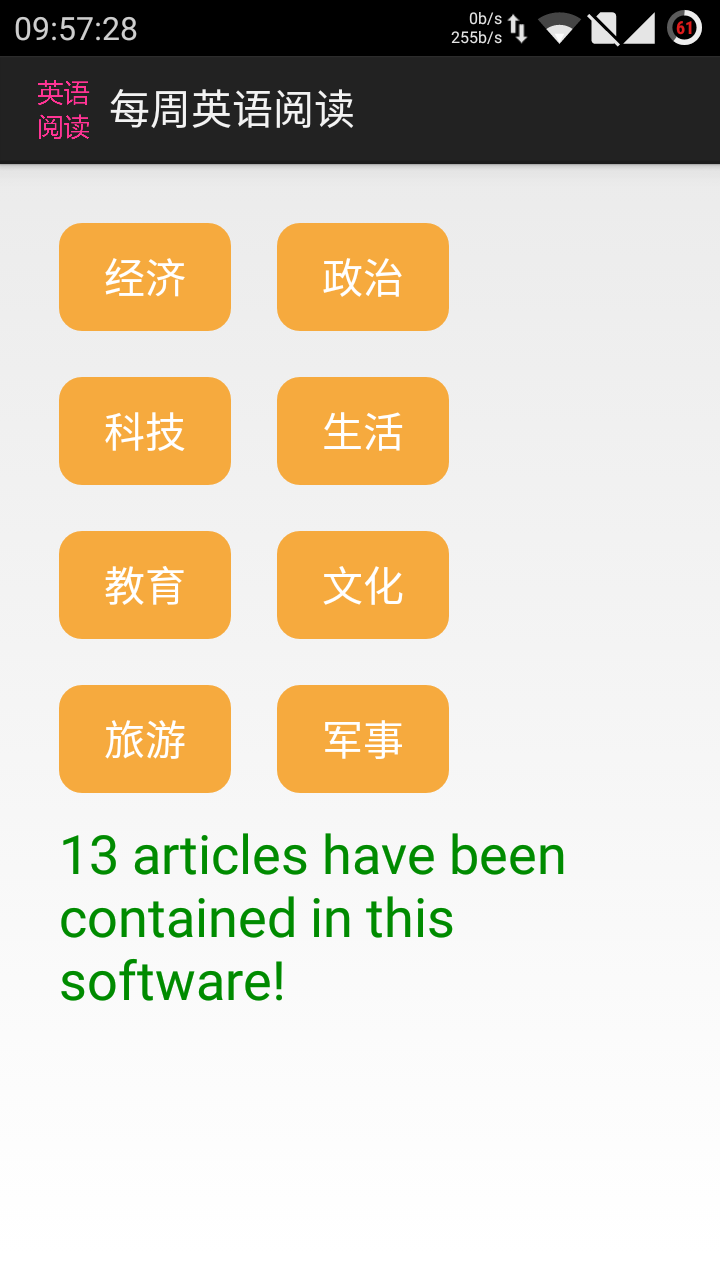Select the 政治 category button
This screenshot has width=720, height=1280.
363,277
